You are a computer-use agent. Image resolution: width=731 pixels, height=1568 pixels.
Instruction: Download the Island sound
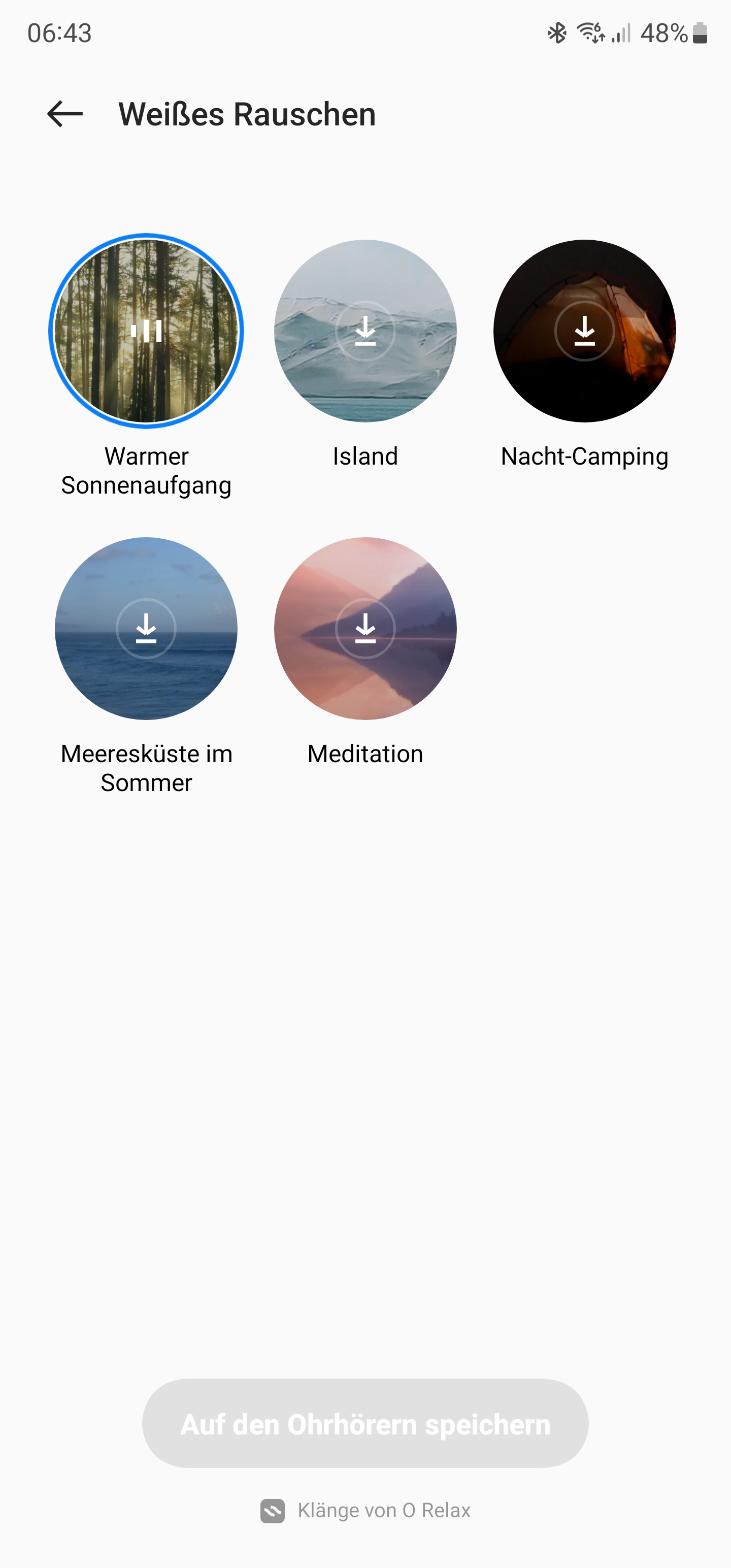tap(365, 331)
